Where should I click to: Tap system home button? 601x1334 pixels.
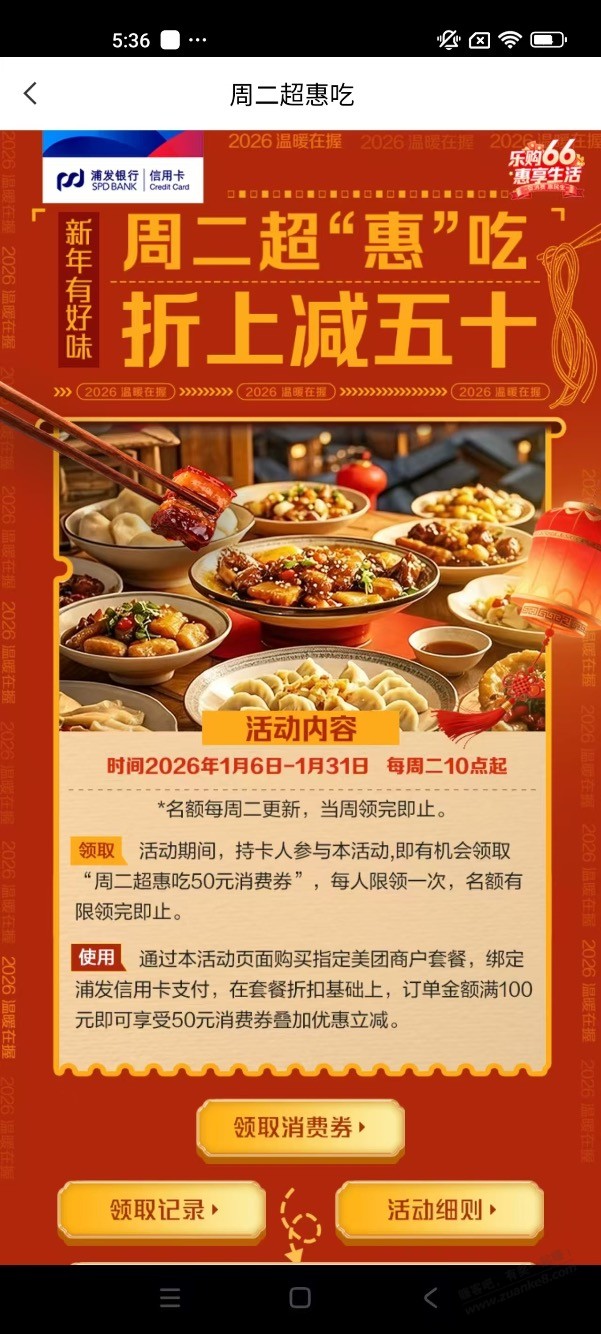pyautogui.click(x=300, y=1298)
